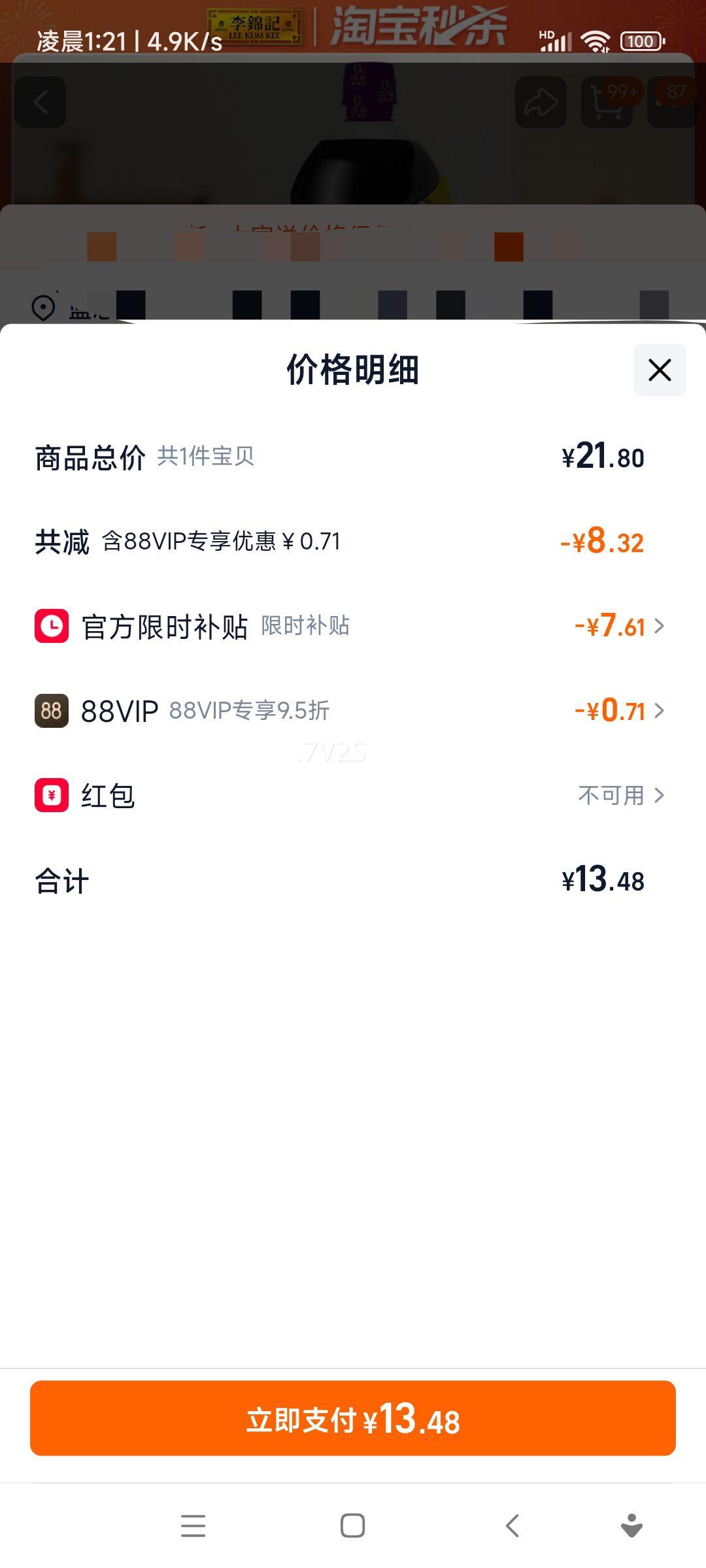Tap the 88VIP badge icon
This screenshot has height=1568, width=706.
pyautogui.click(x=52, y=711)
